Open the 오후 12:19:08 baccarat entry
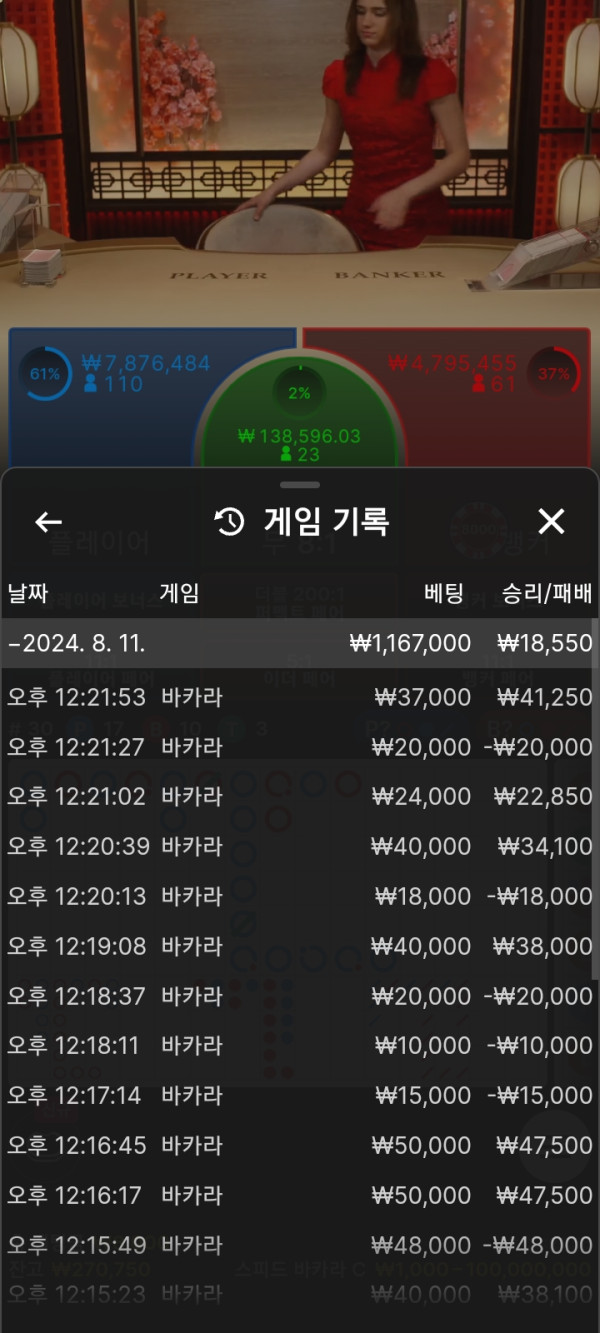This screenshot has height=1333, width=600. (298, 946)
